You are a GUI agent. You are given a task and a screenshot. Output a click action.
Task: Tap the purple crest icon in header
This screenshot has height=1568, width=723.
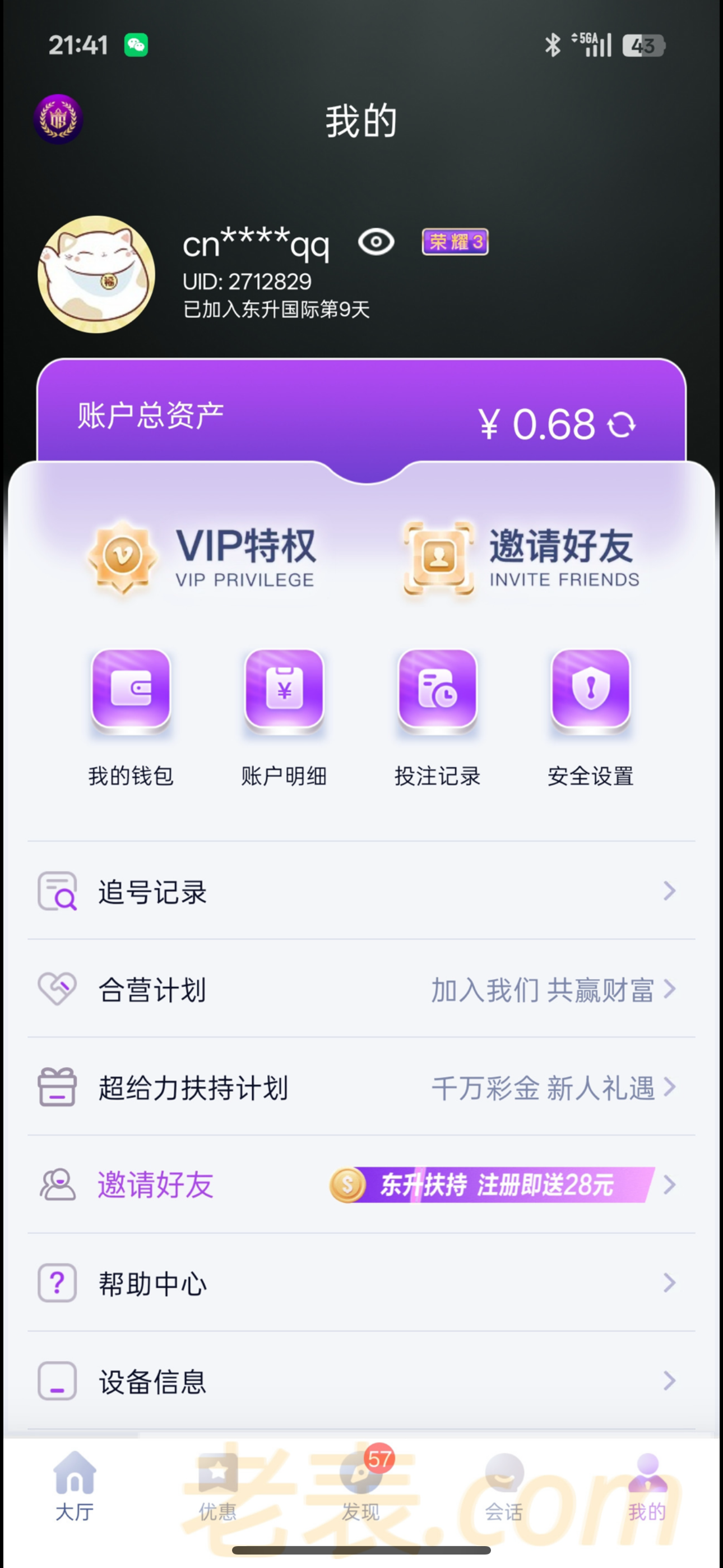pos(58,119)
